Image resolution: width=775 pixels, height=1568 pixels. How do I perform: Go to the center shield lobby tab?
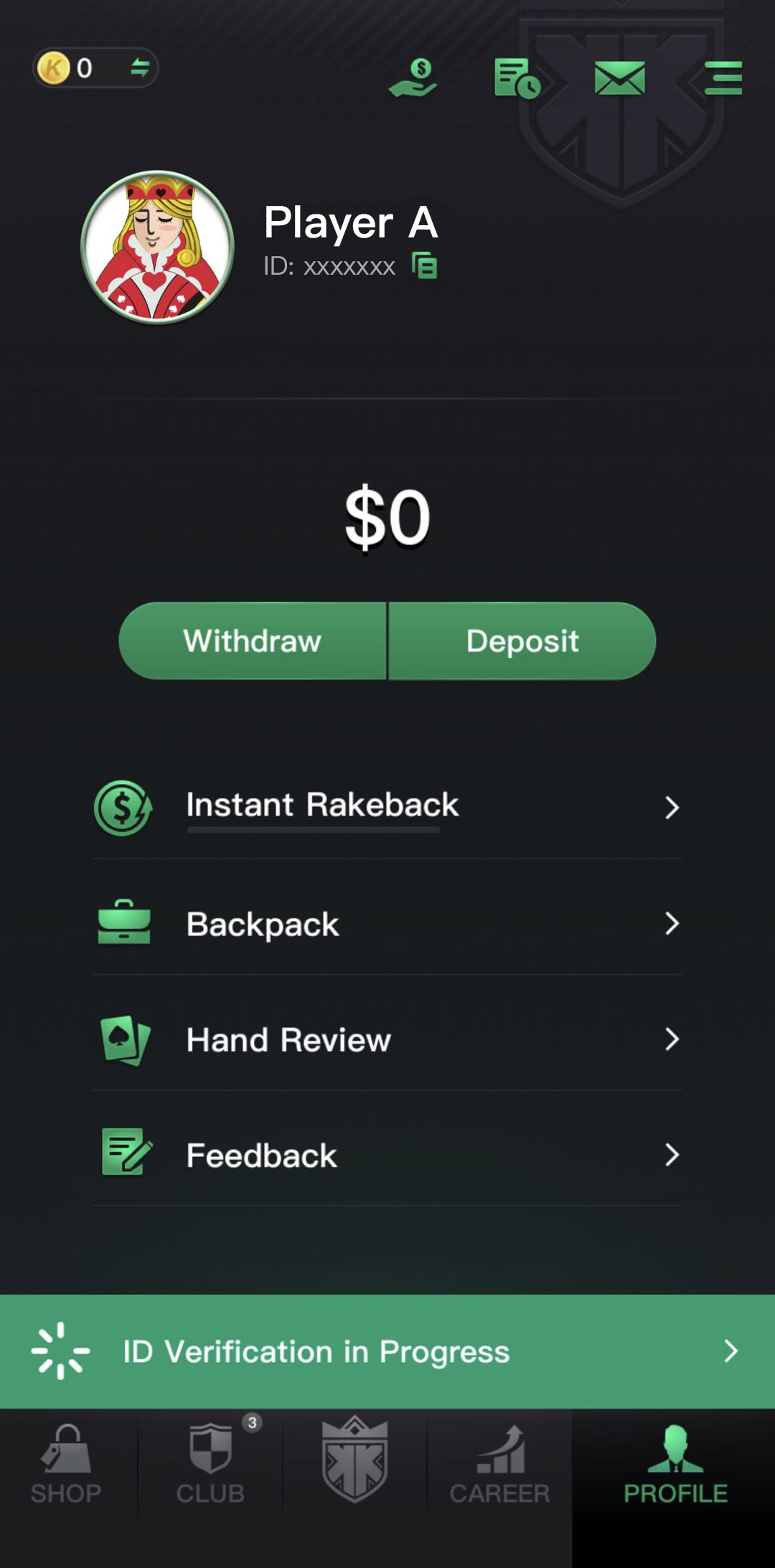[x=355, y=1460]
